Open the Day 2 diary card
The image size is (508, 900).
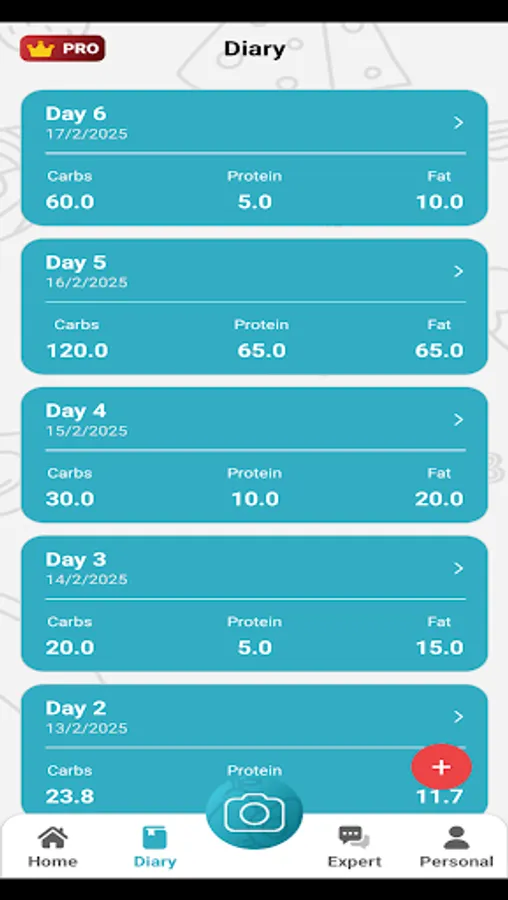coord(254,749)
